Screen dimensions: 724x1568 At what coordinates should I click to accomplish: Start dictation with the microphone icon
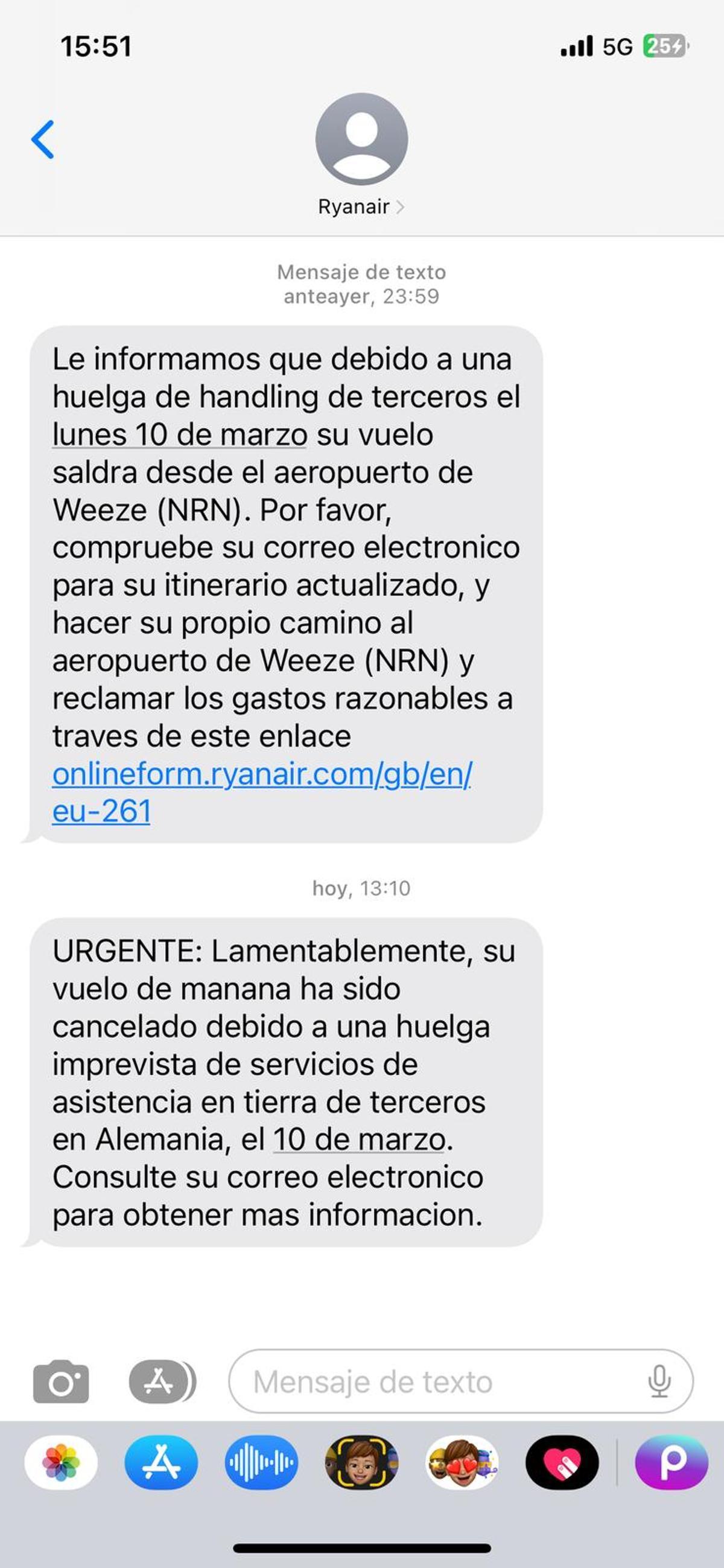tap(659, 1381)
